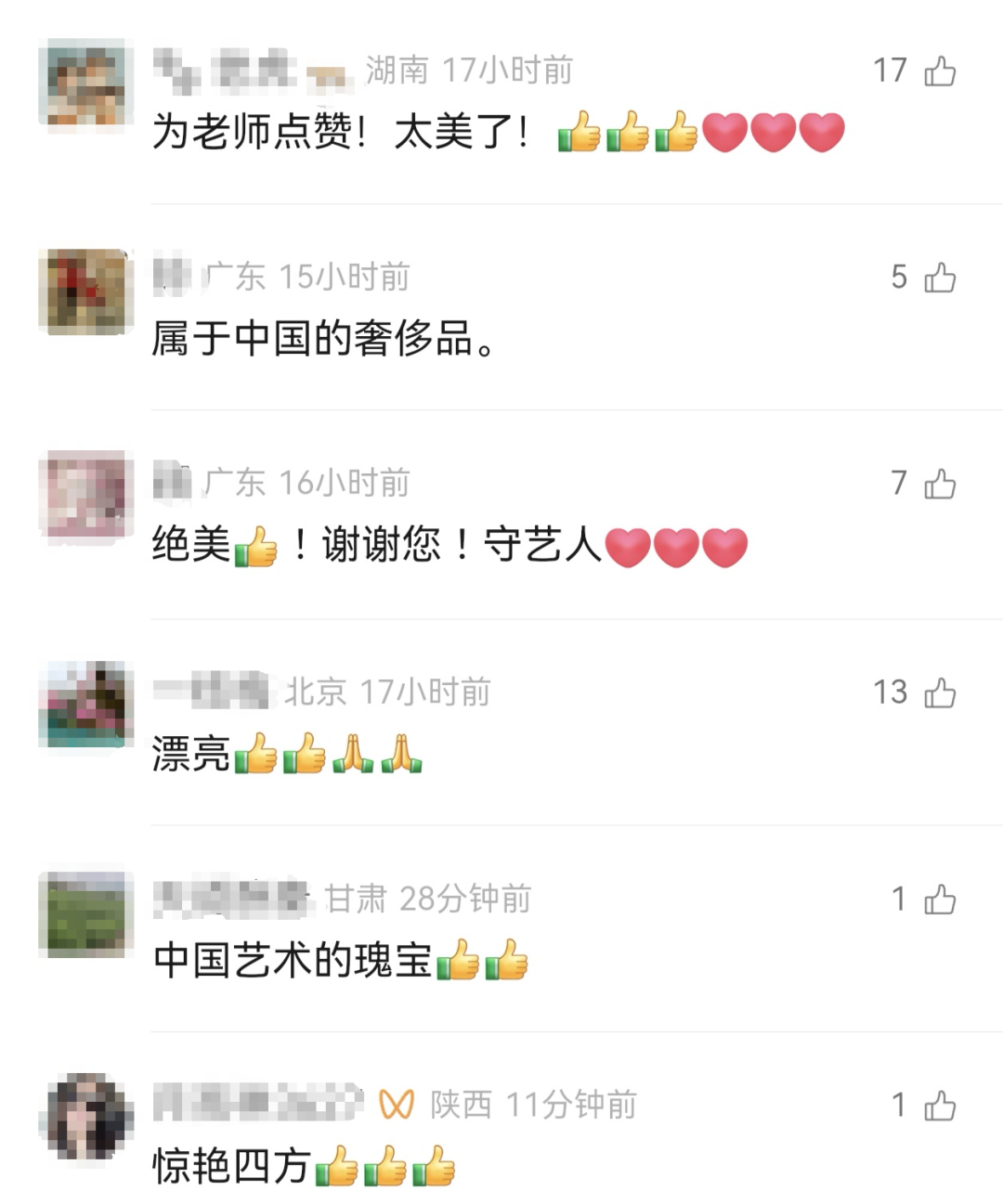Open the avatar of the Hunan commenter
The height and width of the screenshot is (1204, 1003).
[85, 82]
